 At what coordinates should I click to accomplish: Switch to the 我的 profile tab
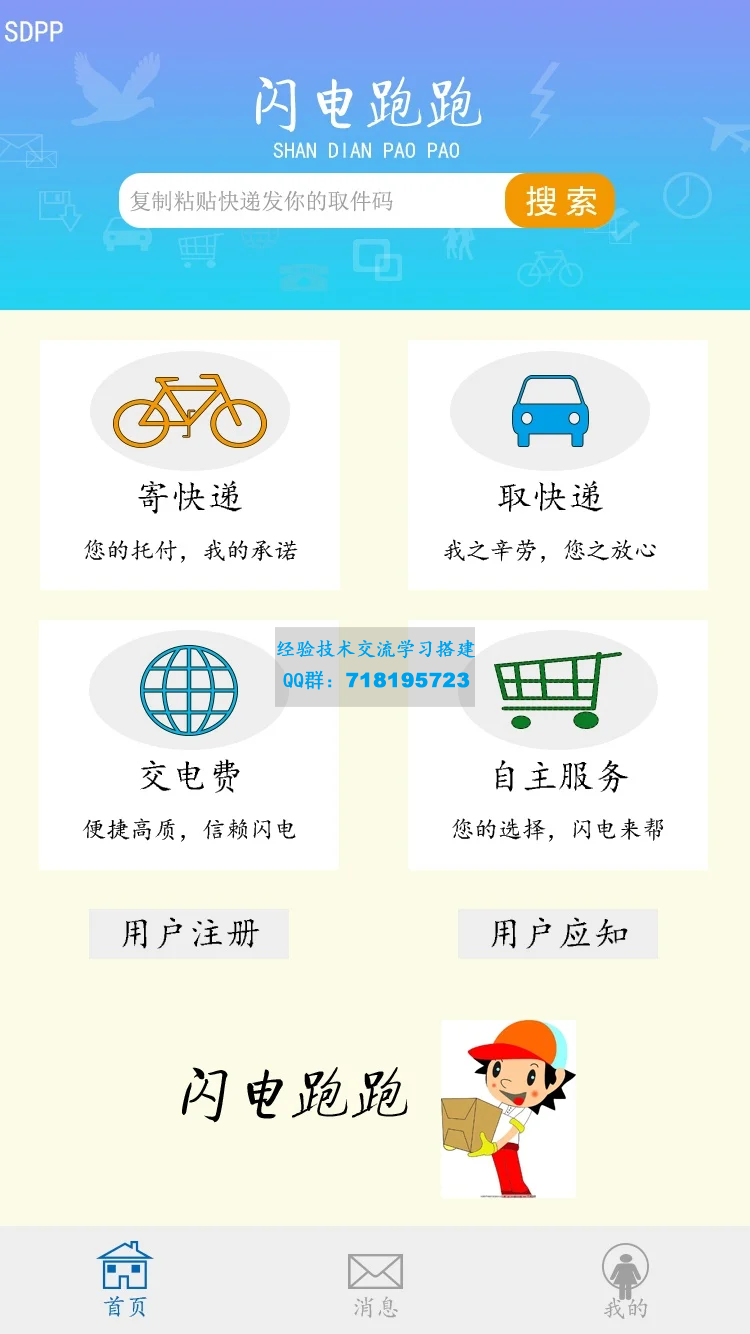[625, 1280]
